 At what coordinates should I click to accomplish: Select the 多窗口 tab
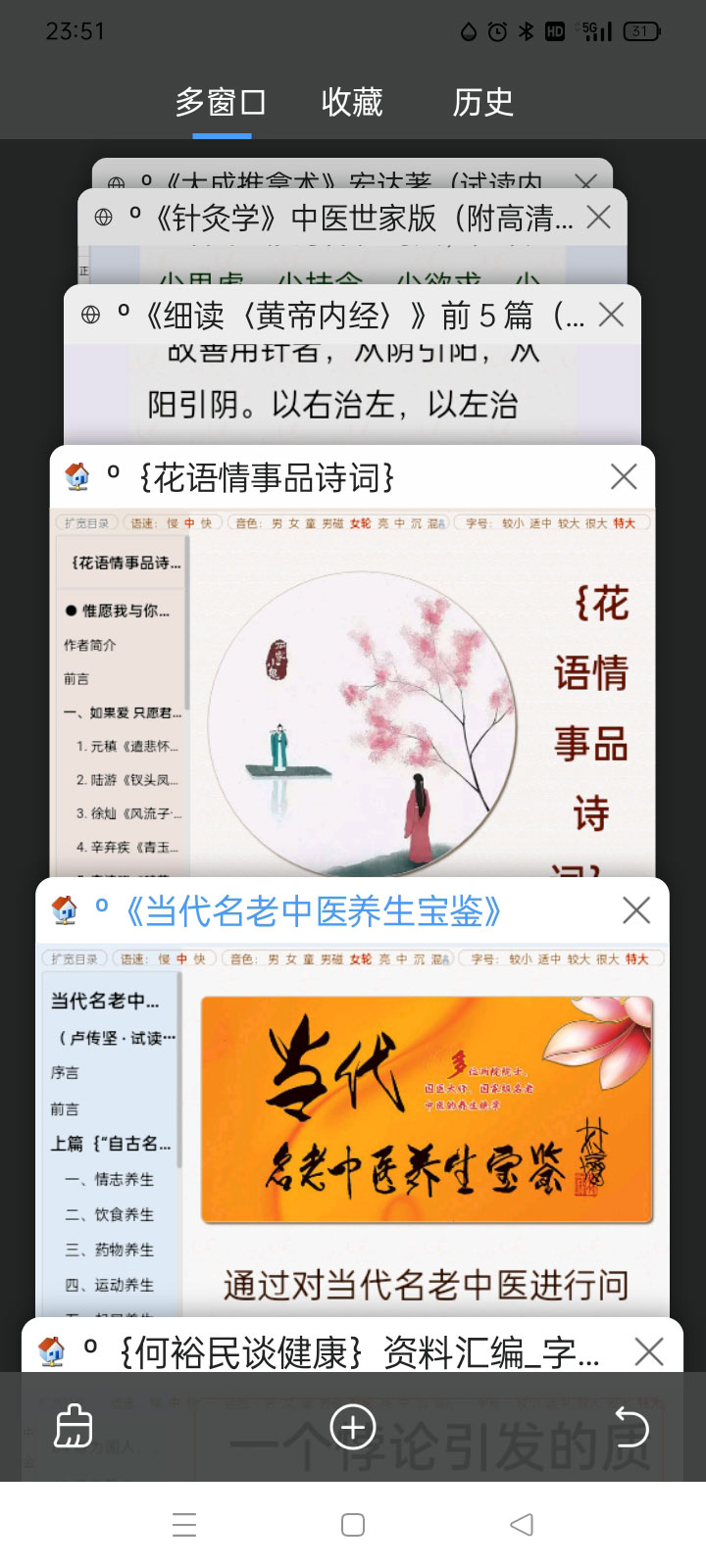pos(222,102)
